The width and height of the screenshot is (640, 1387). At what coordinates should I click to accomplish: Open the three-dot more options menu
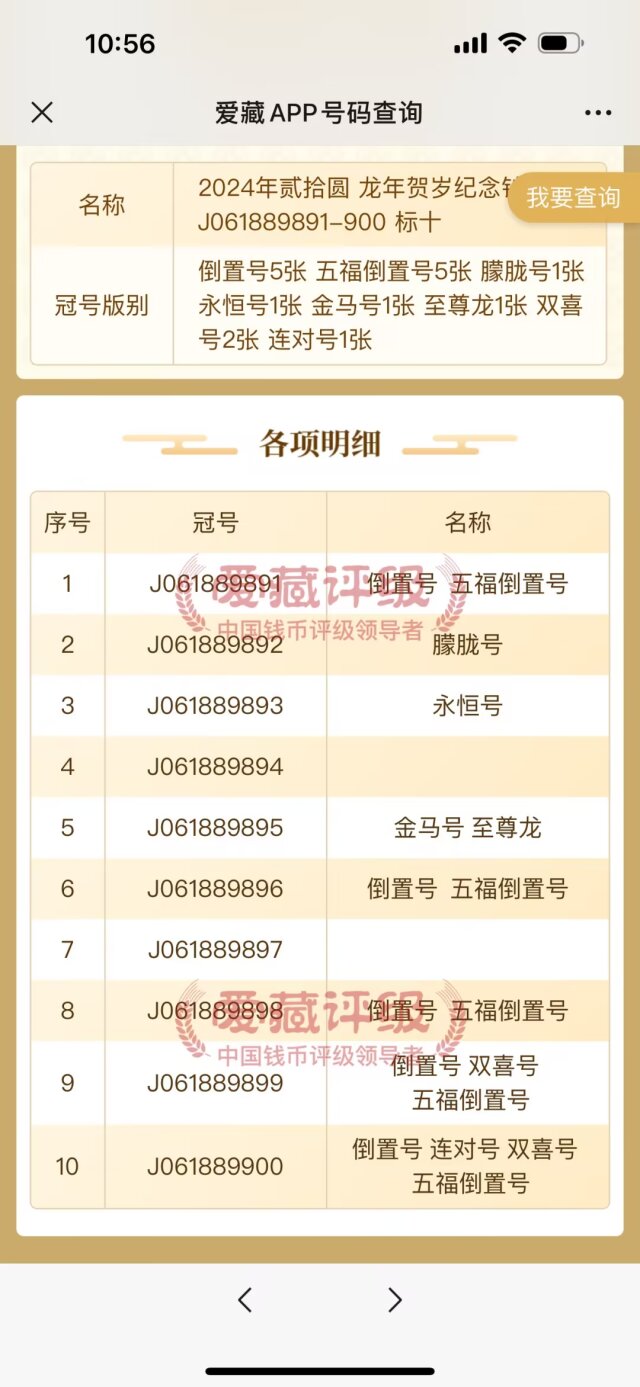(x=598, y=113)
